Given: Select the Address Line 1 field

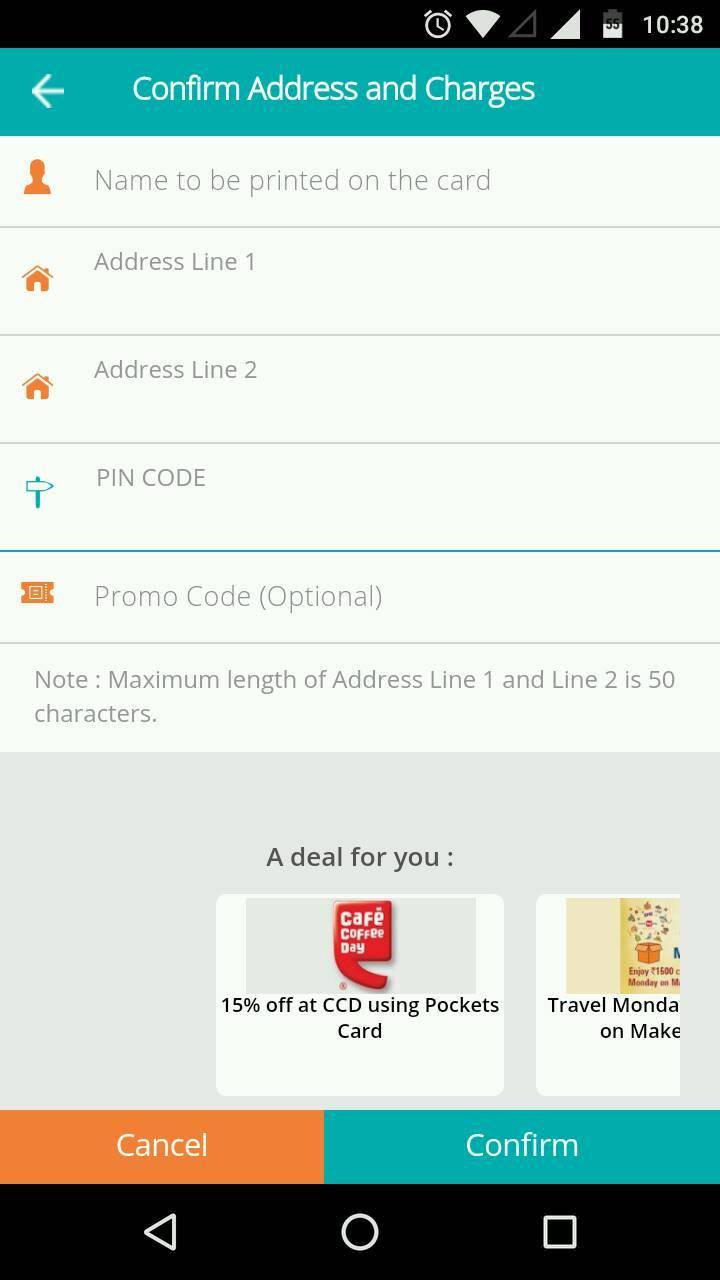Looking at the screenshot, I should pyautogui.click(x=360, y=281).
